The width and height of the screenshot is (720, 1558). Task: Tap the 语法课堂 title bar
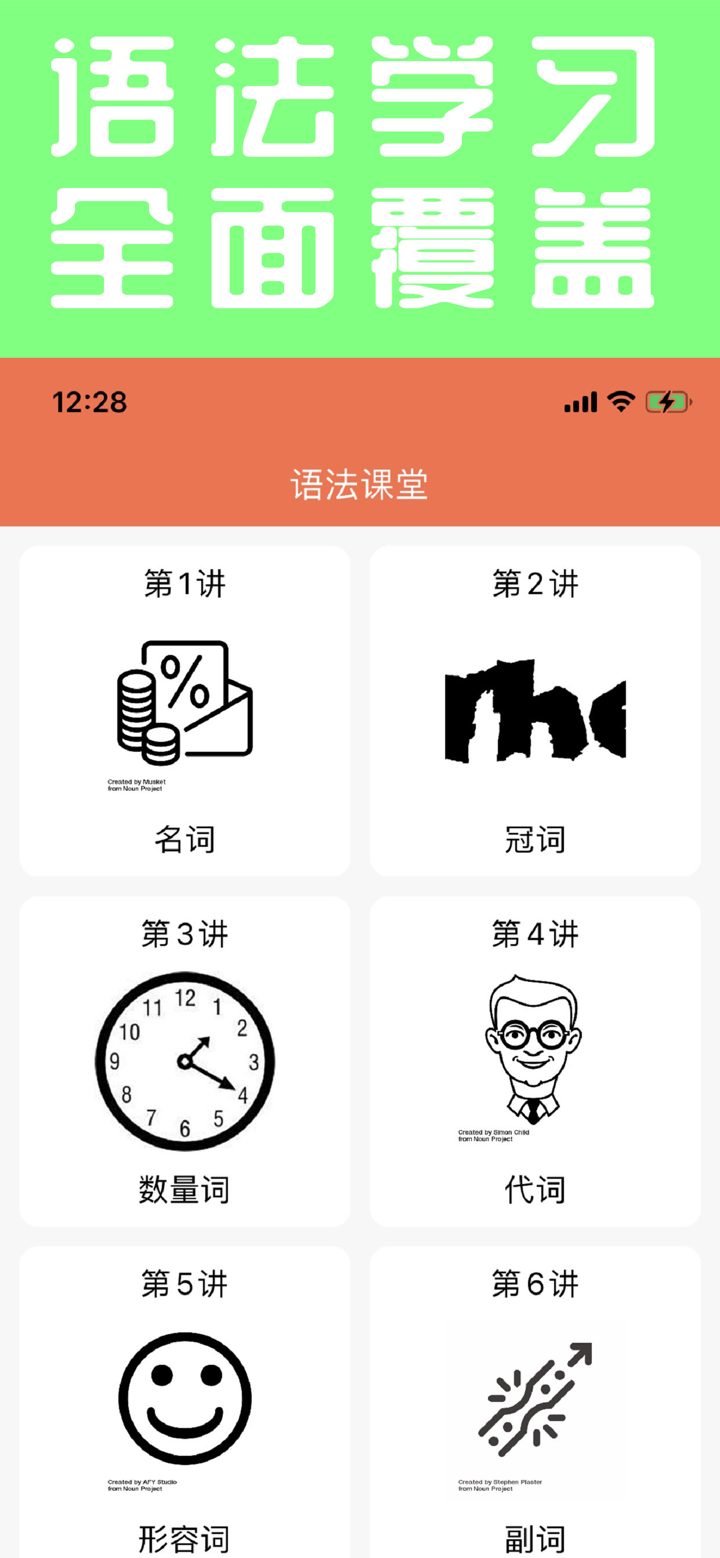pyautogui.click(x=360, y=483)
